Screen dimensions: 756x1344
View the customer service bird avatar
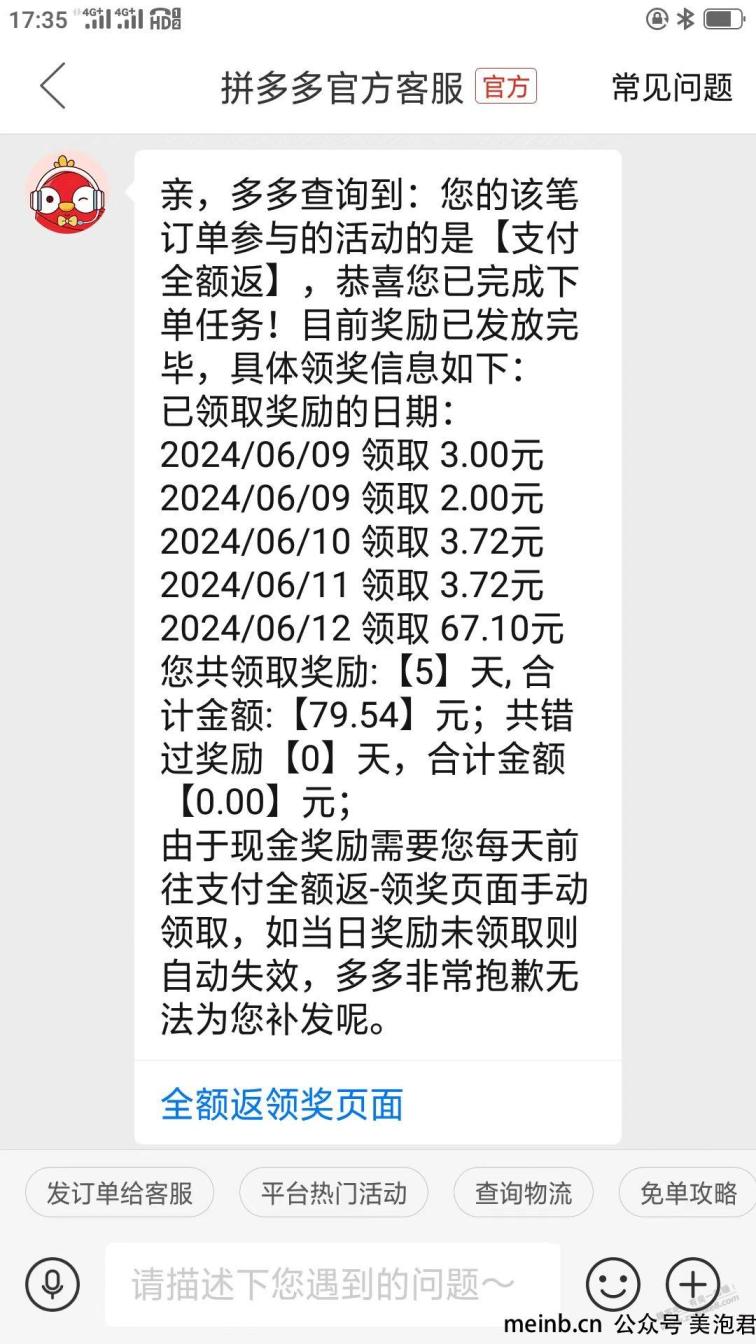[x=67, y=195]
